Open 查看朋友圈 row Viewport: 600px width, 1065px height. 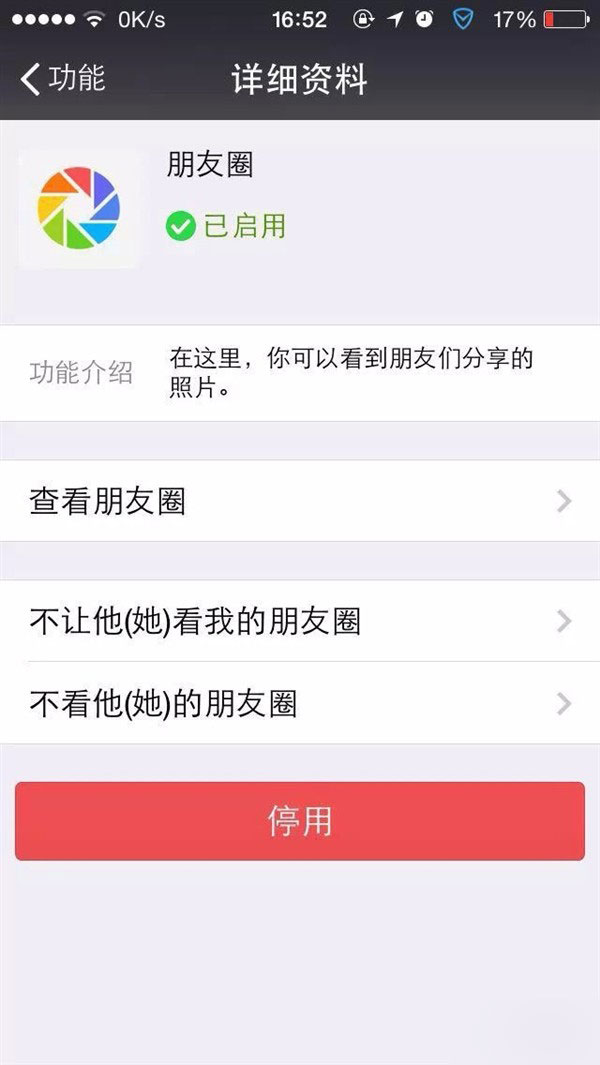coord(300,501)
